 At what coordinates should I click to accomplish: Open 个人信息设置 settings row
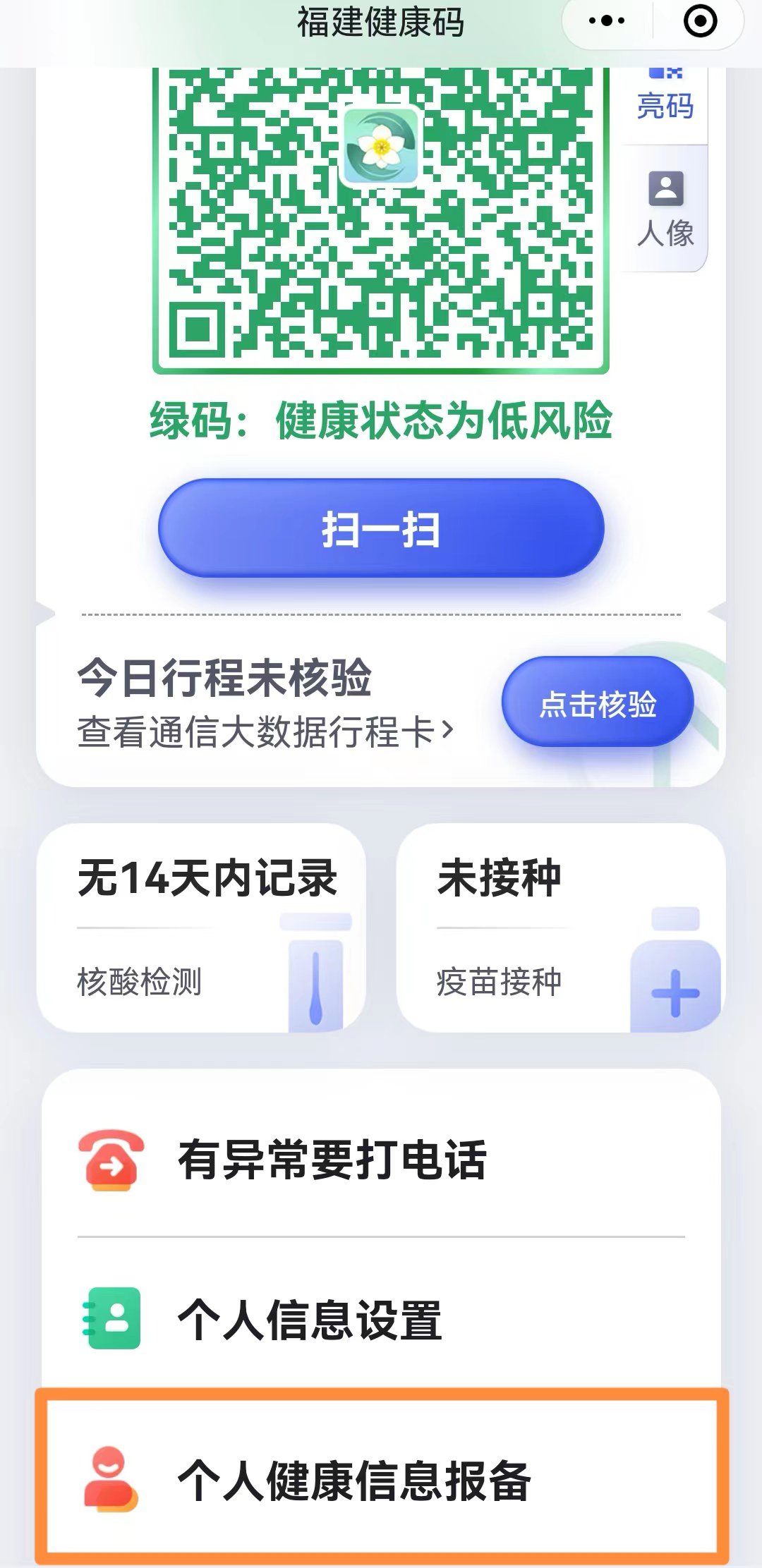[381, 1319]
